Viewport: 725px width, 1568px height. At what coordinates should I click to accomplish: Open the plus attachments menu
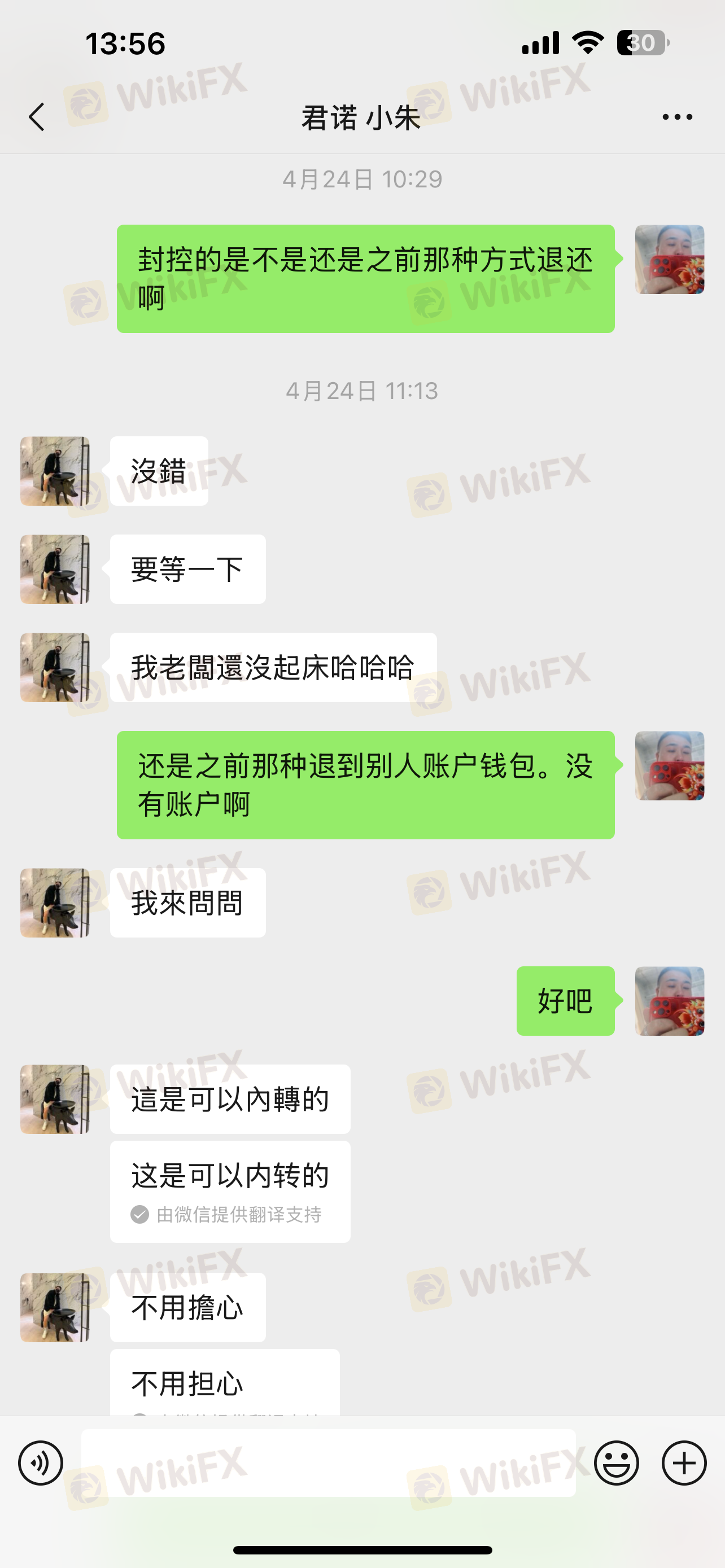pyautogui.click(x=684, y=1462)
